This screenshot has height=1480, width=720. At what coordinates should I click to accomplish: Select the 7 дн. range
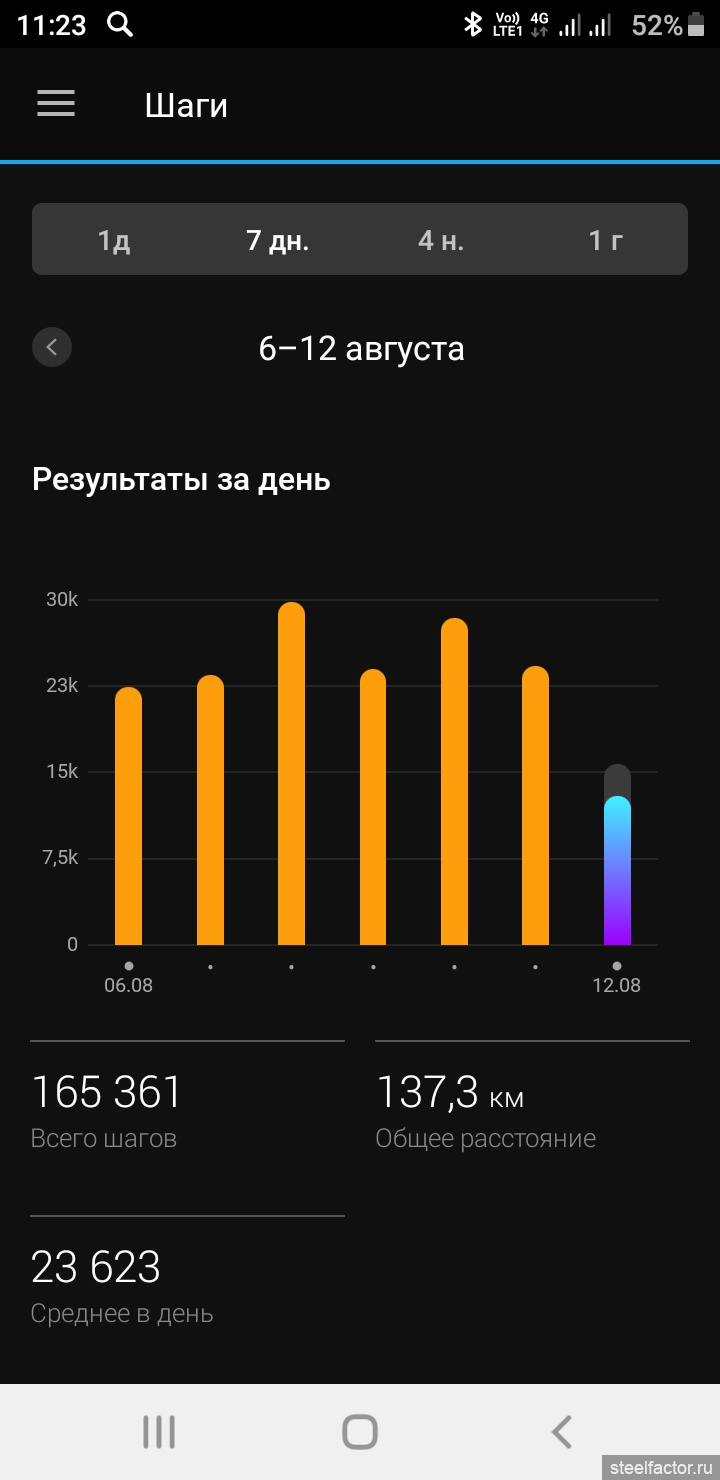click(277, 240)
